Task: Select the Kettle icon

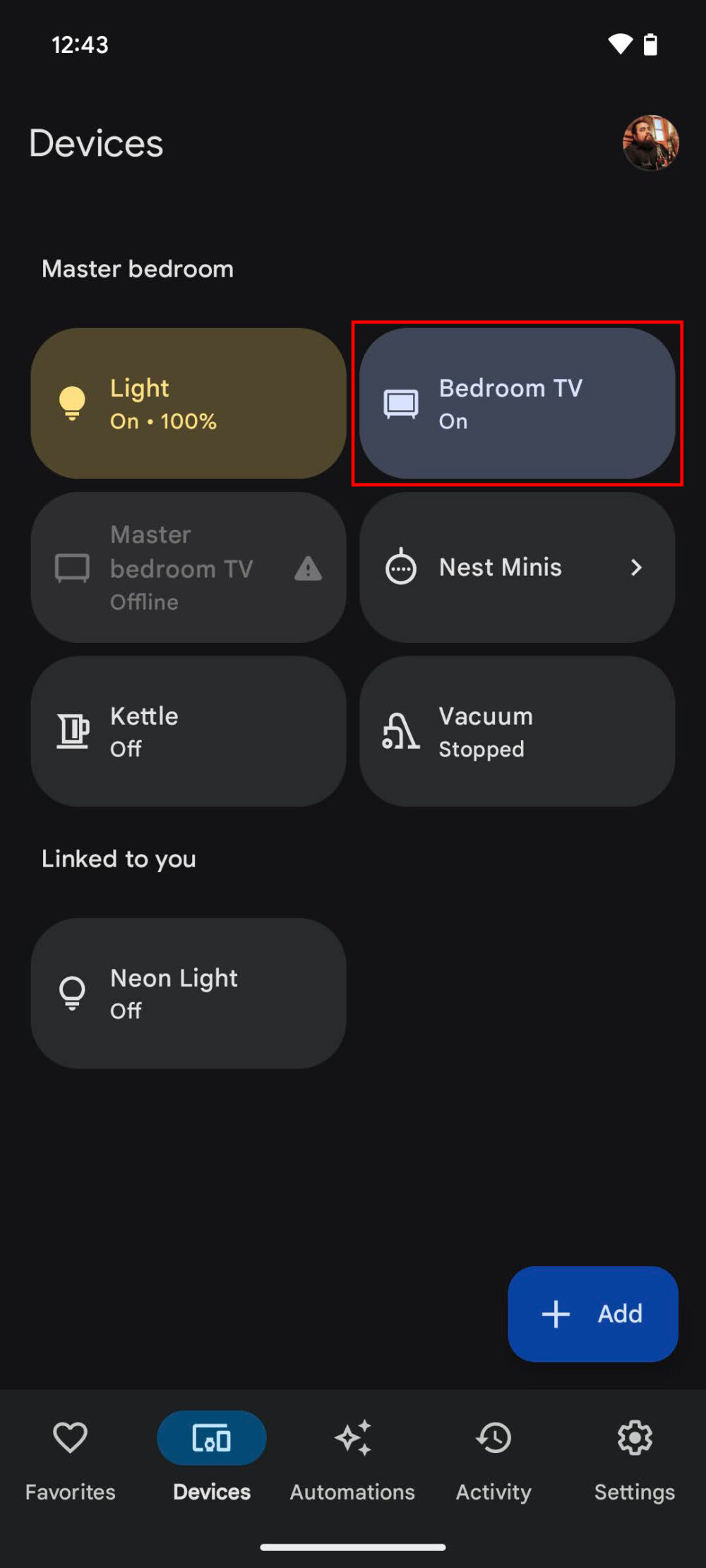Action: point(74,730)
